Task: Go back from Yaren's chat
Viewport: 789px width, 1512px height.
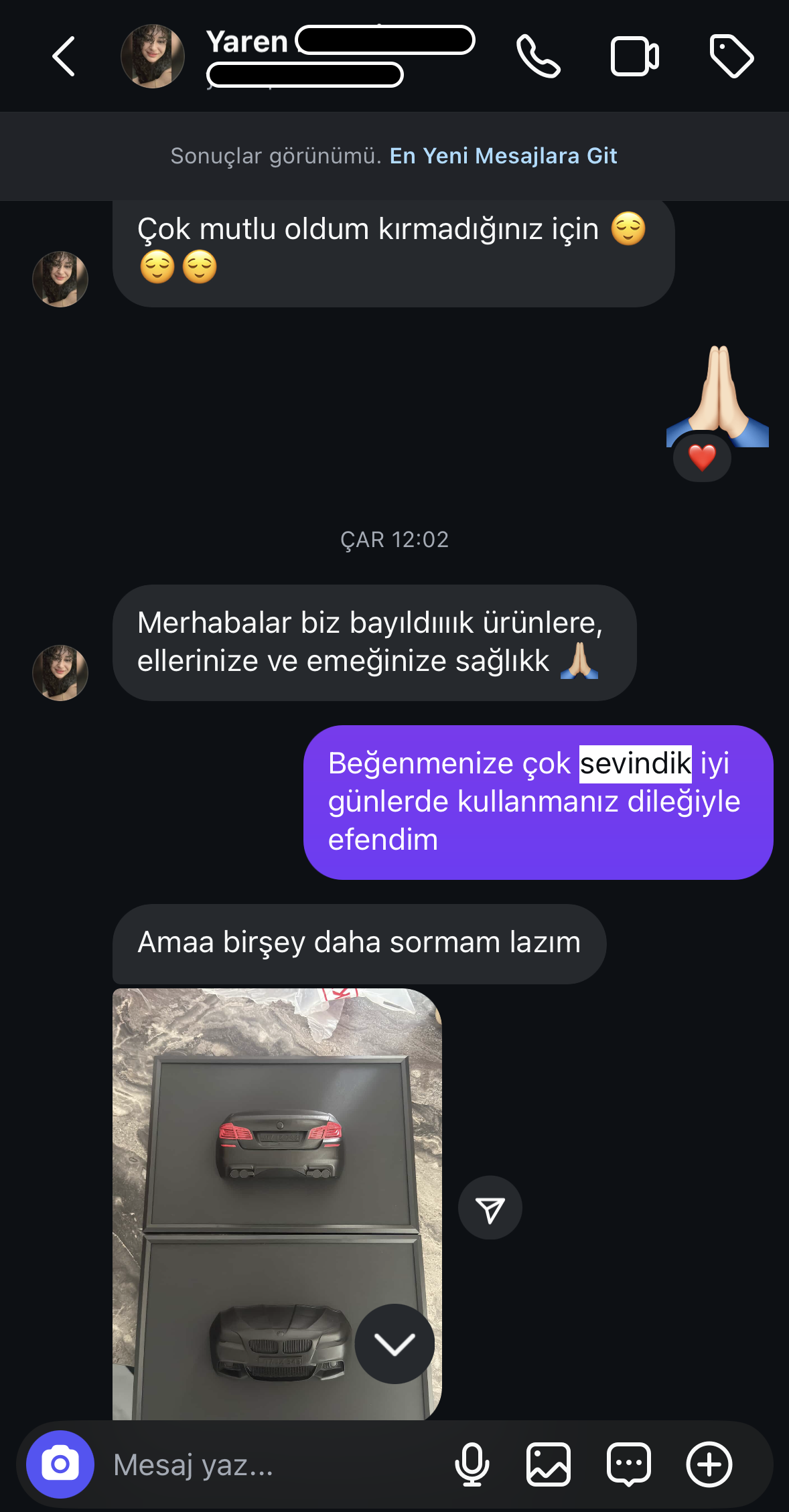Action: (64, 56)
